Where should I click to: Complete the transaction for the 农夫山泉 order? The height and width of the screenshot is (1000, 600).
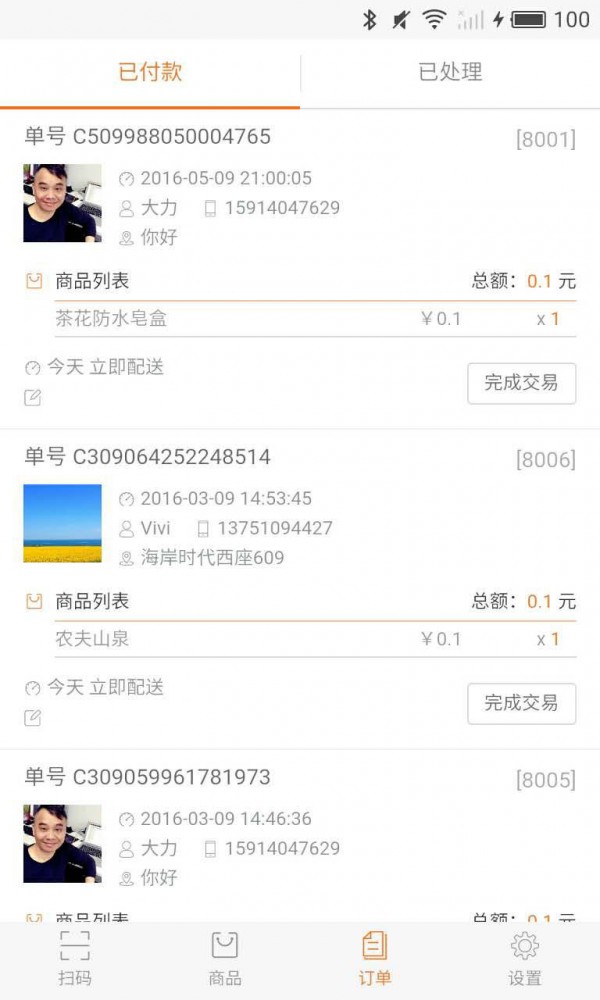[521, 703]
